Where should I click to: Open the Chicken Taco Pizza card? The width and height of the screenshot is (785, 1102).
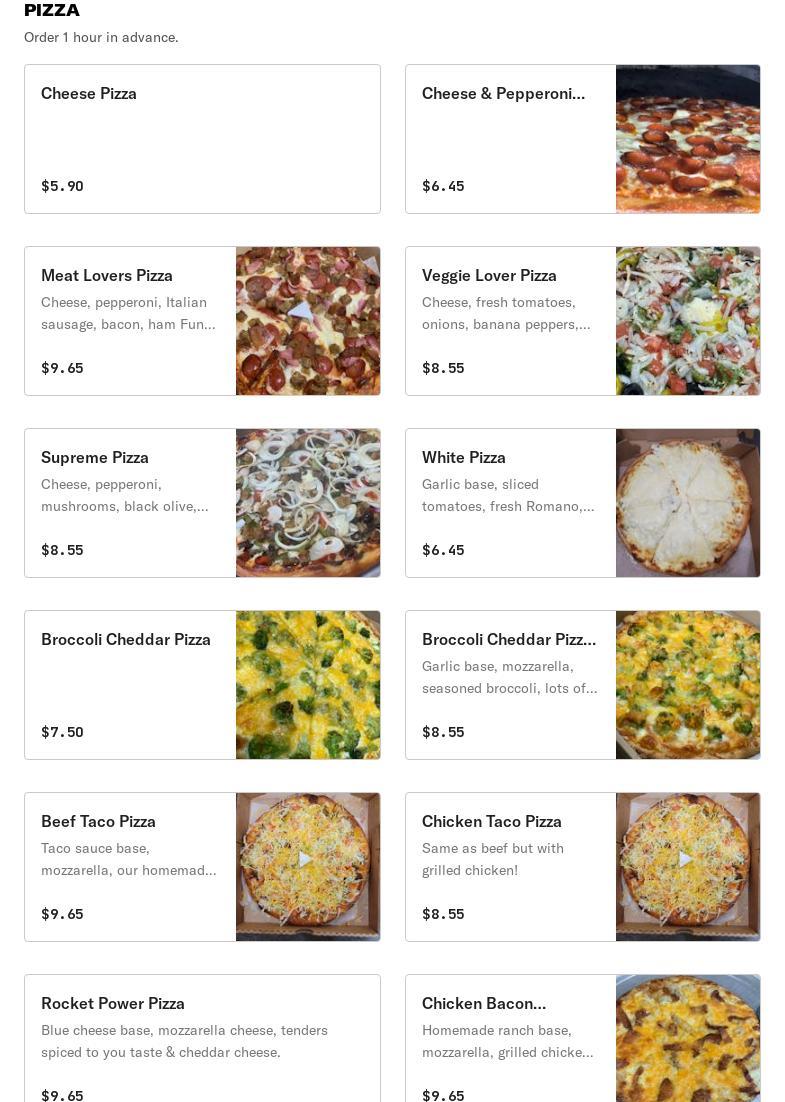coord(582,867)
